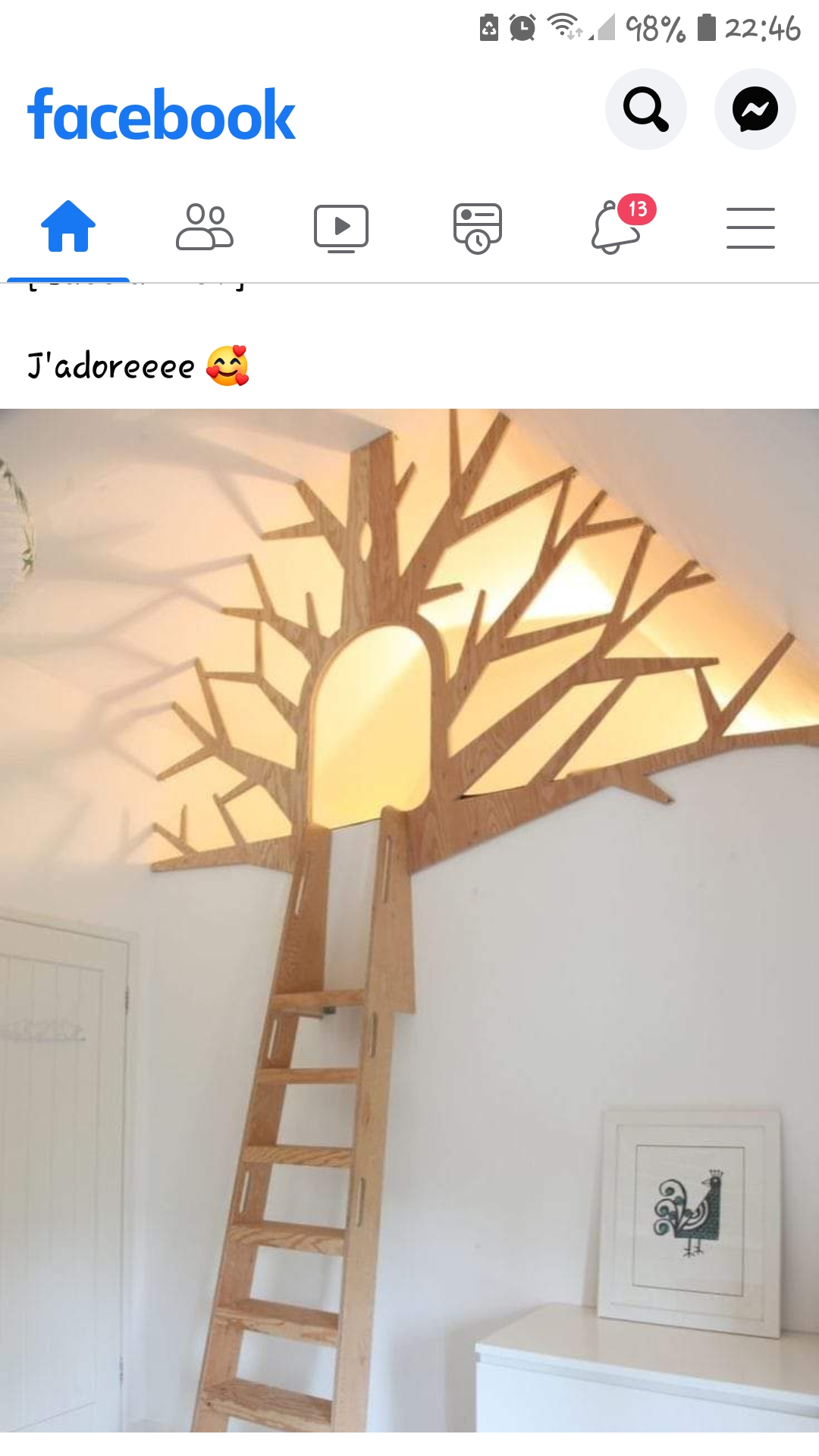The width and height of the screenshot is (819, 1456).
Task: Go to the Friends tab
Action: [205, 227]
